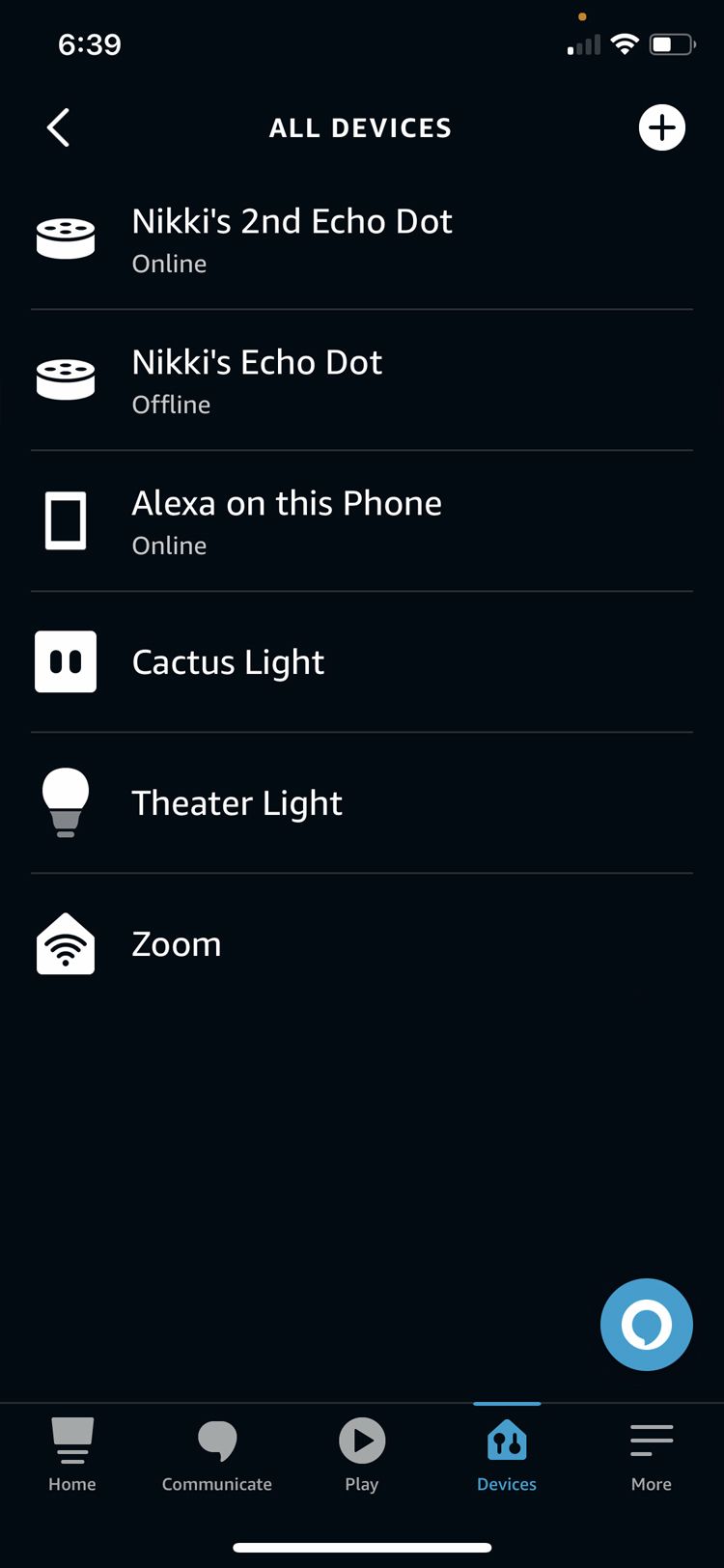Go back from All Devices
724x1568 pixels.
[x=59, y=127]
